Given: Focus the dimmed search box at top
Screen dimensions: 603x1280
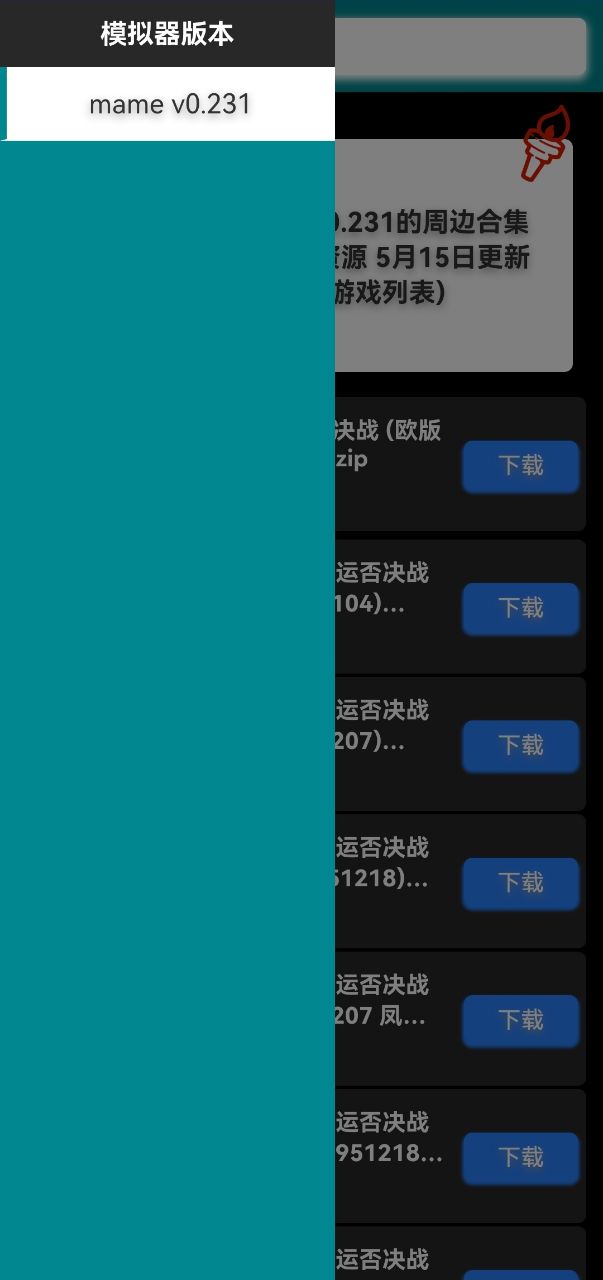Looking at the screenshot, I should [461, 46].
